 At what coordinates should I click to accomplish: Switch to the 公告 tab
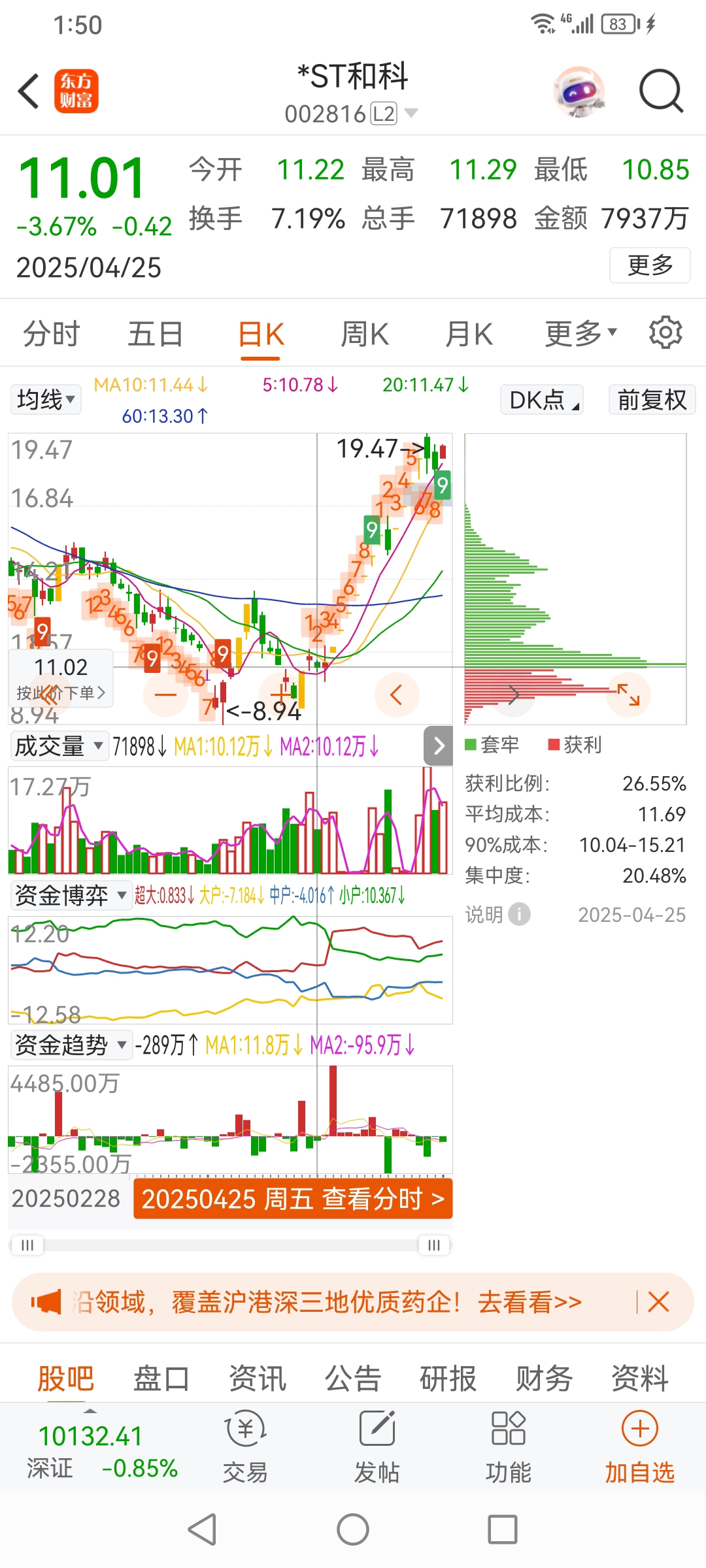coord(353,1379)
